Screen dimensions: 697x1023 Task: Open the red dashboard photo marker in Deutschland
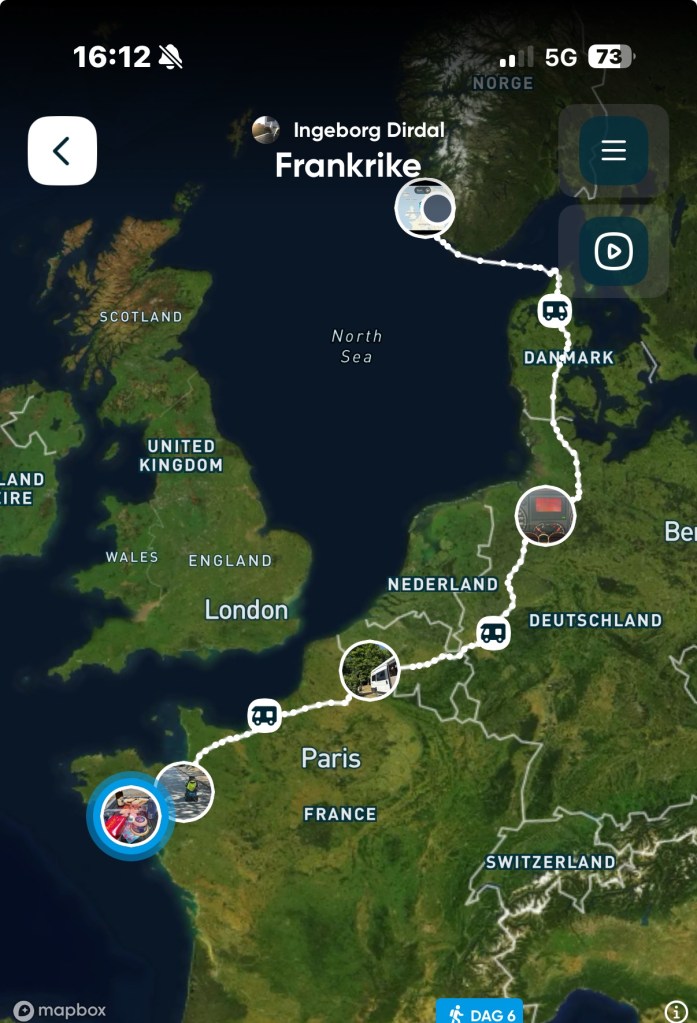pyautogui.click(x=546, y=516)
